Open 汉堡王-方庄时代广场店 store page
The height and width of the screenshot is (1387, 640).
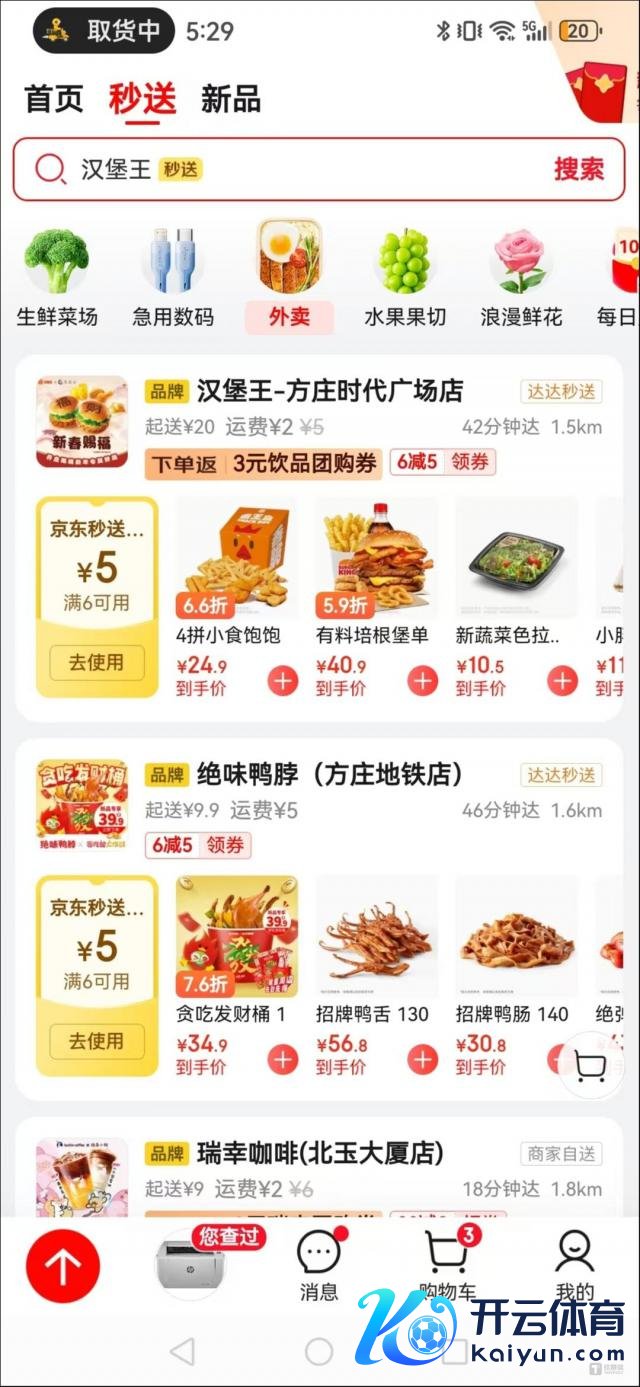330,391
